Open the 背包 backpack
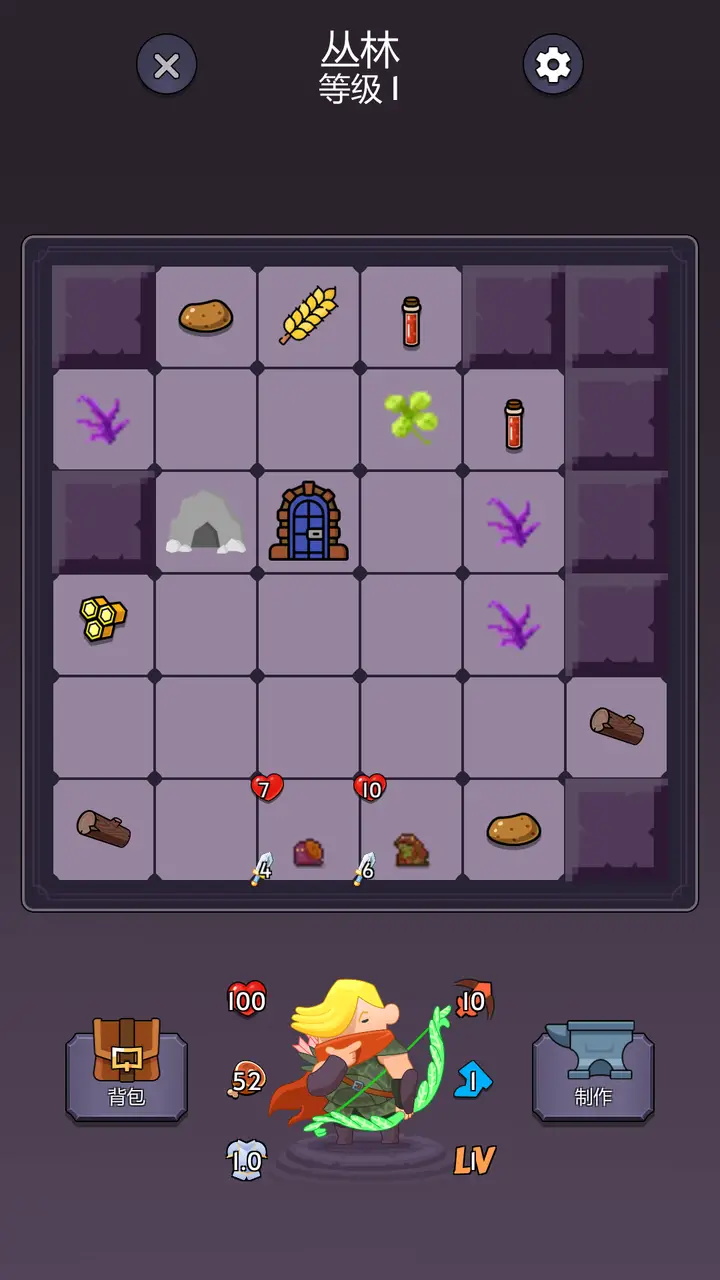 (126, 1076)
